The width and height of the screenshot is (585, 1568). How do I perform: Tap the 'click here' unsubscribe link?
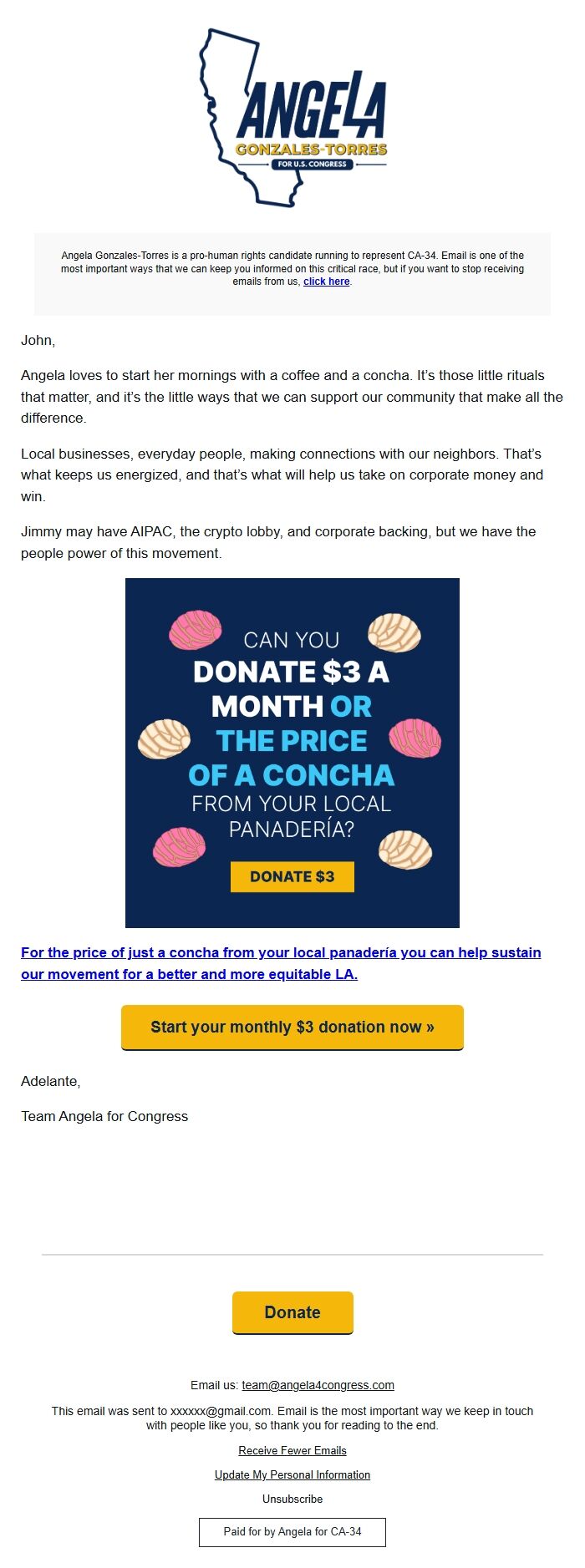pos(326,282)
